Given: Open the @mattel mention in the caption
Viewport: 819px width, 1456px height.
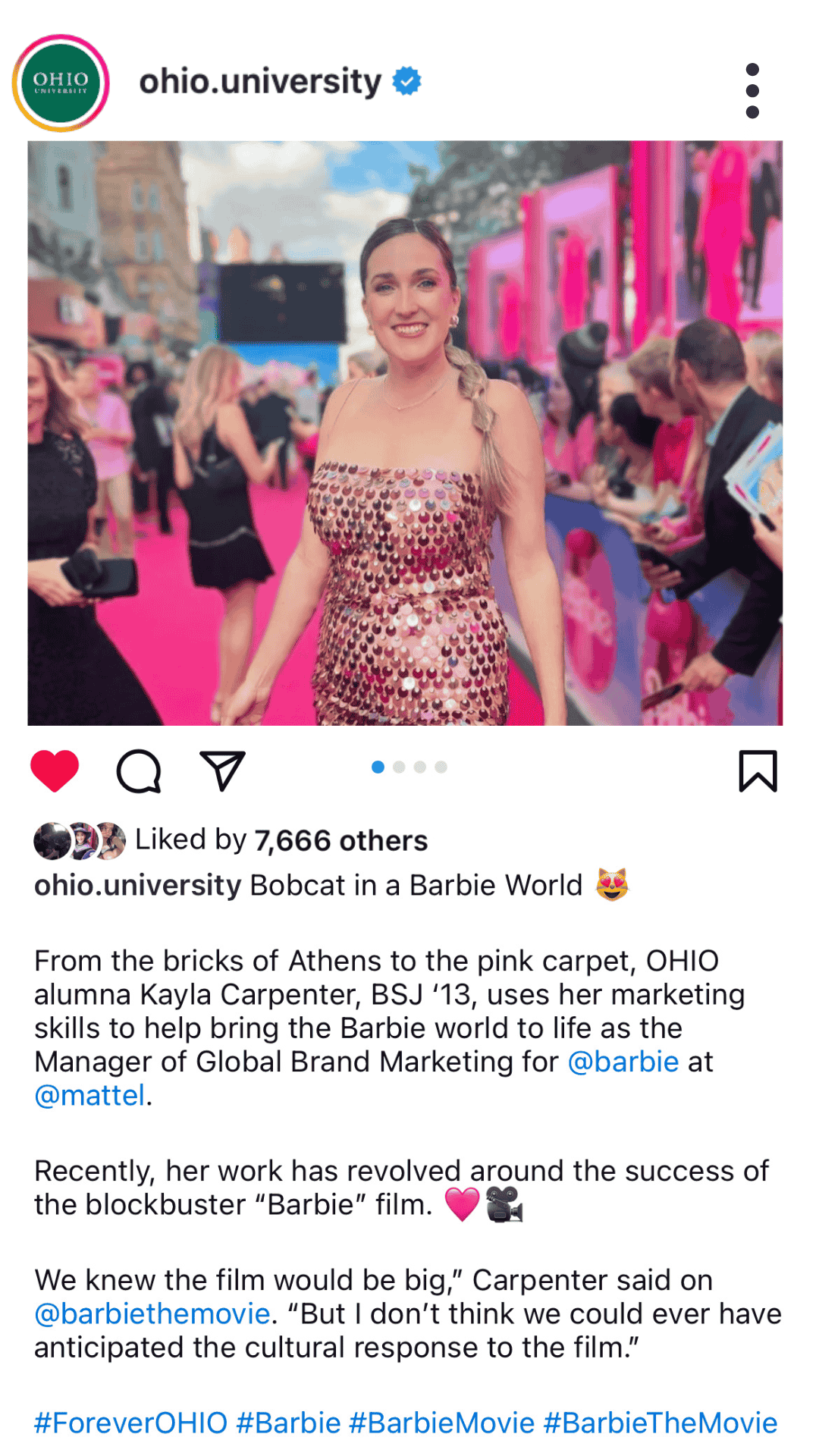Looking at the screenshot, I should pyautogui.click(x=90, y=1095).
